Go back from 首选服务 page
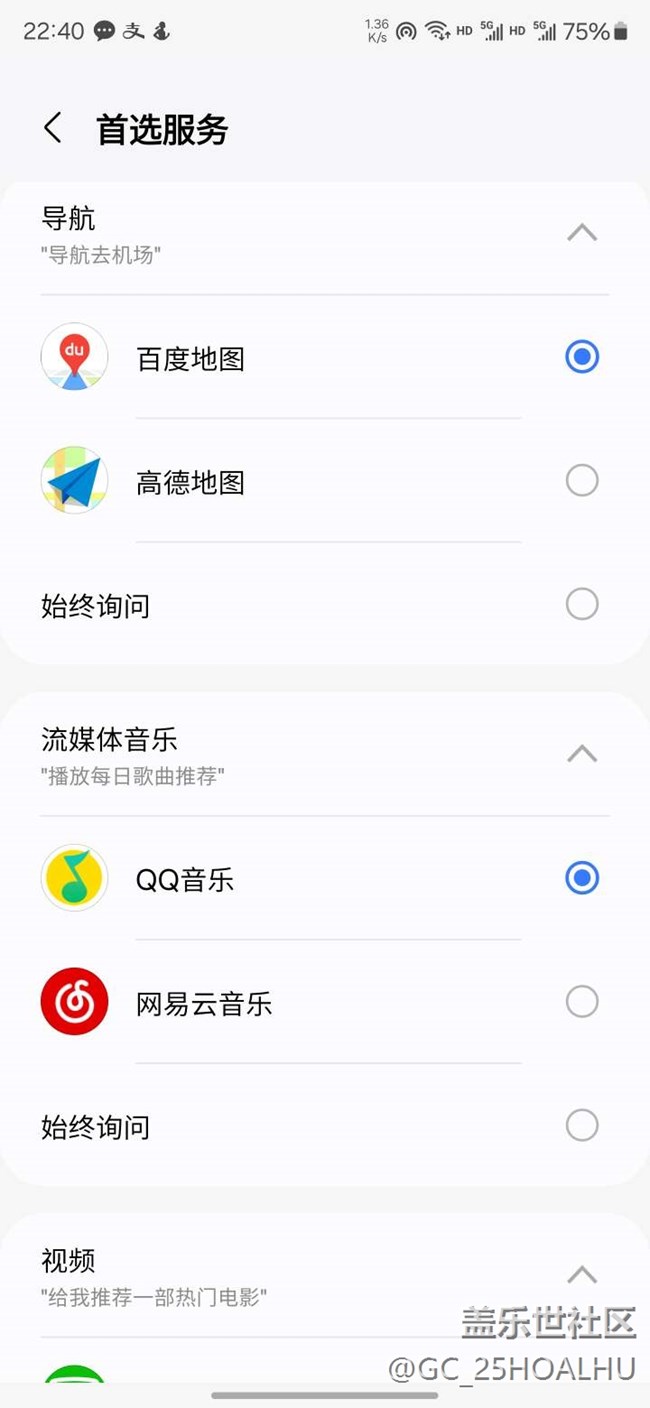This screenshot has width=650, height=1408. point(53,128)
